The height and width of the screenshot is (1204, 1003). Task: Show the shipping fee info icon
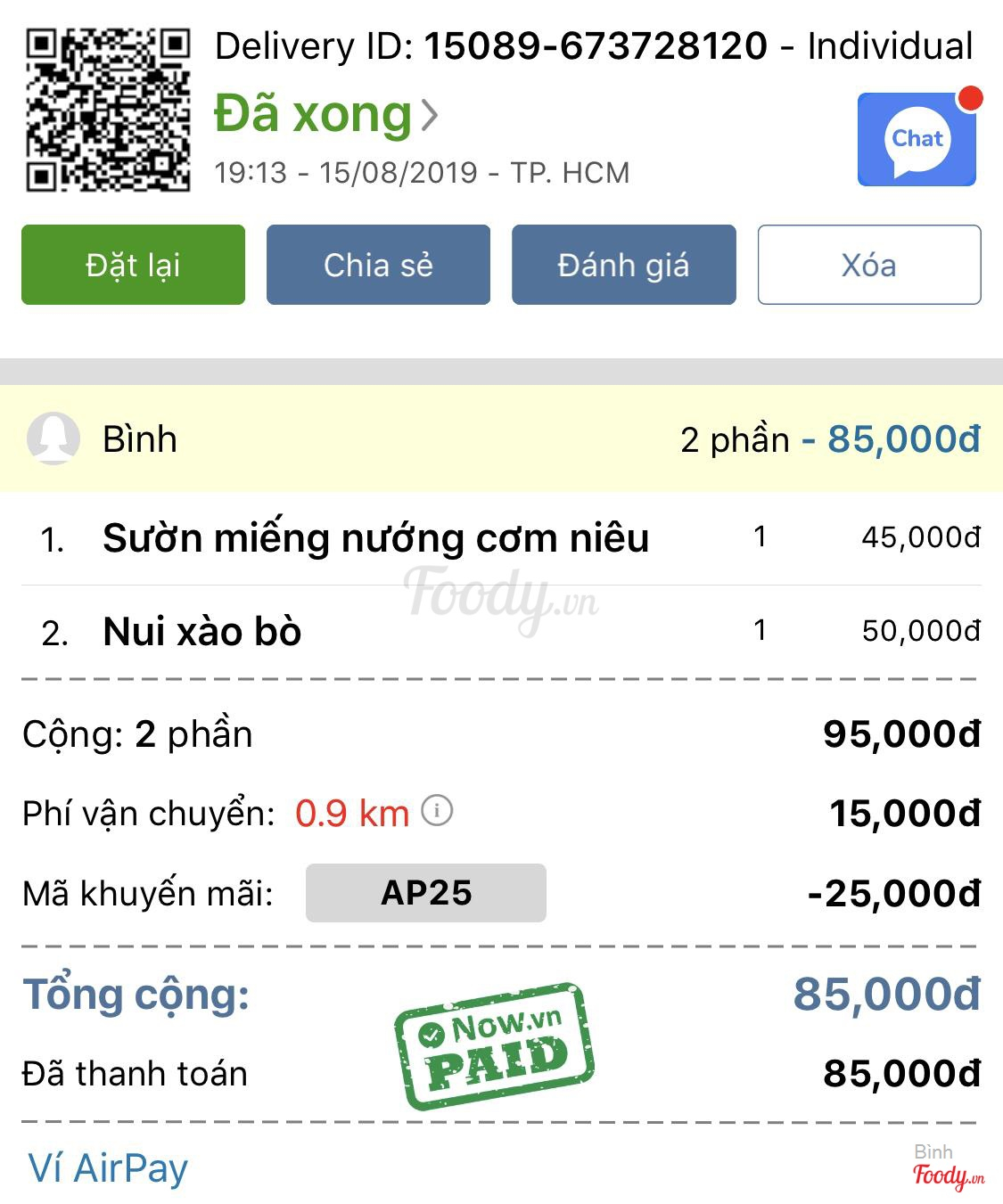[x=437, y=811]
